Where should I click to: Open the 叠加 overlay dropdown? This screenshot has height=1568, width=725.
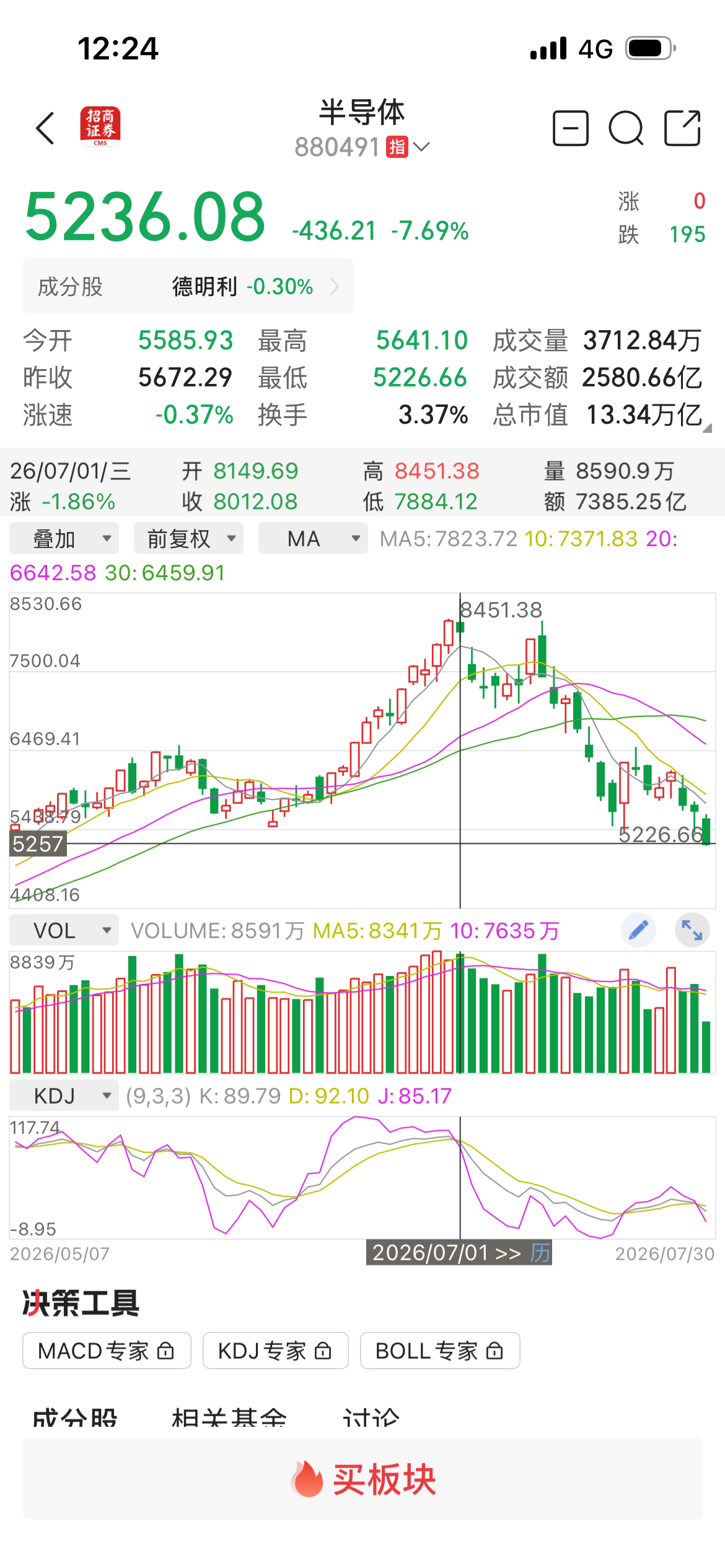click(x=64, y=538)
